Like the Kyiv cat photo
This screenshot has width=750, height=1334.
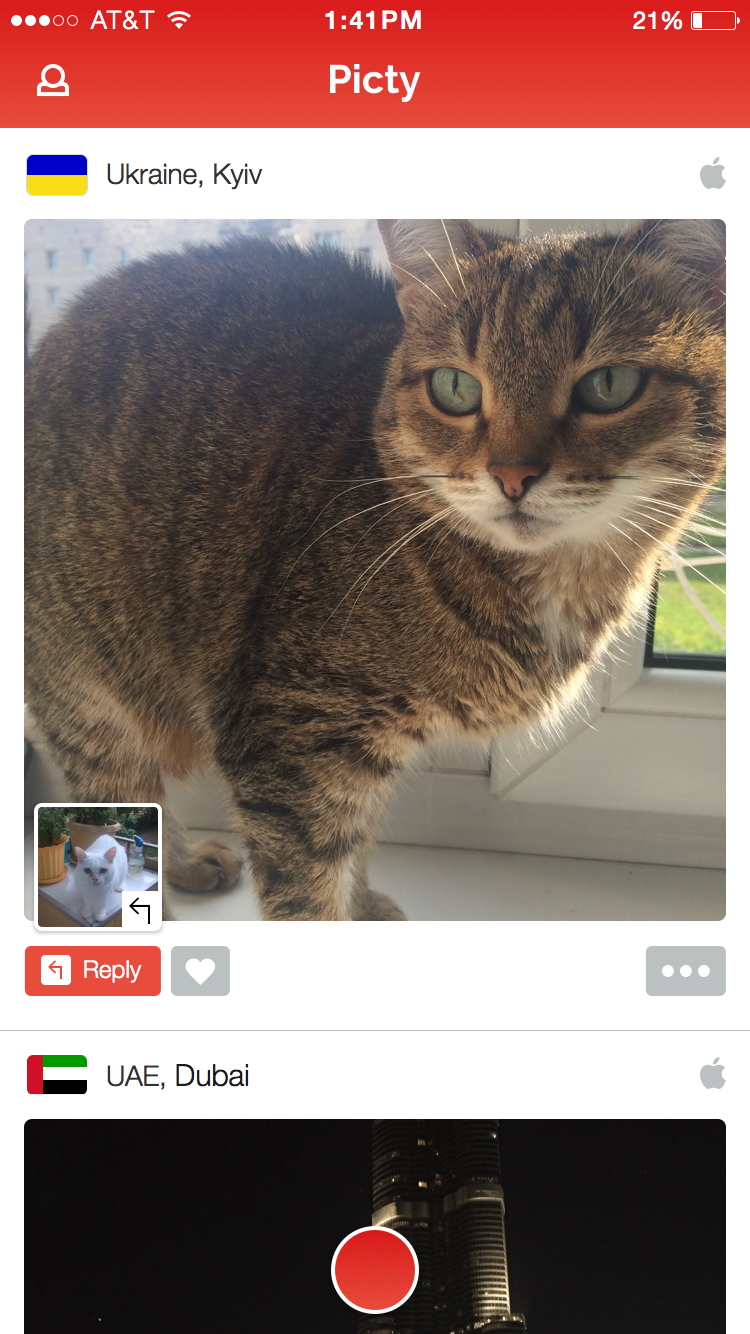point(200,970)
